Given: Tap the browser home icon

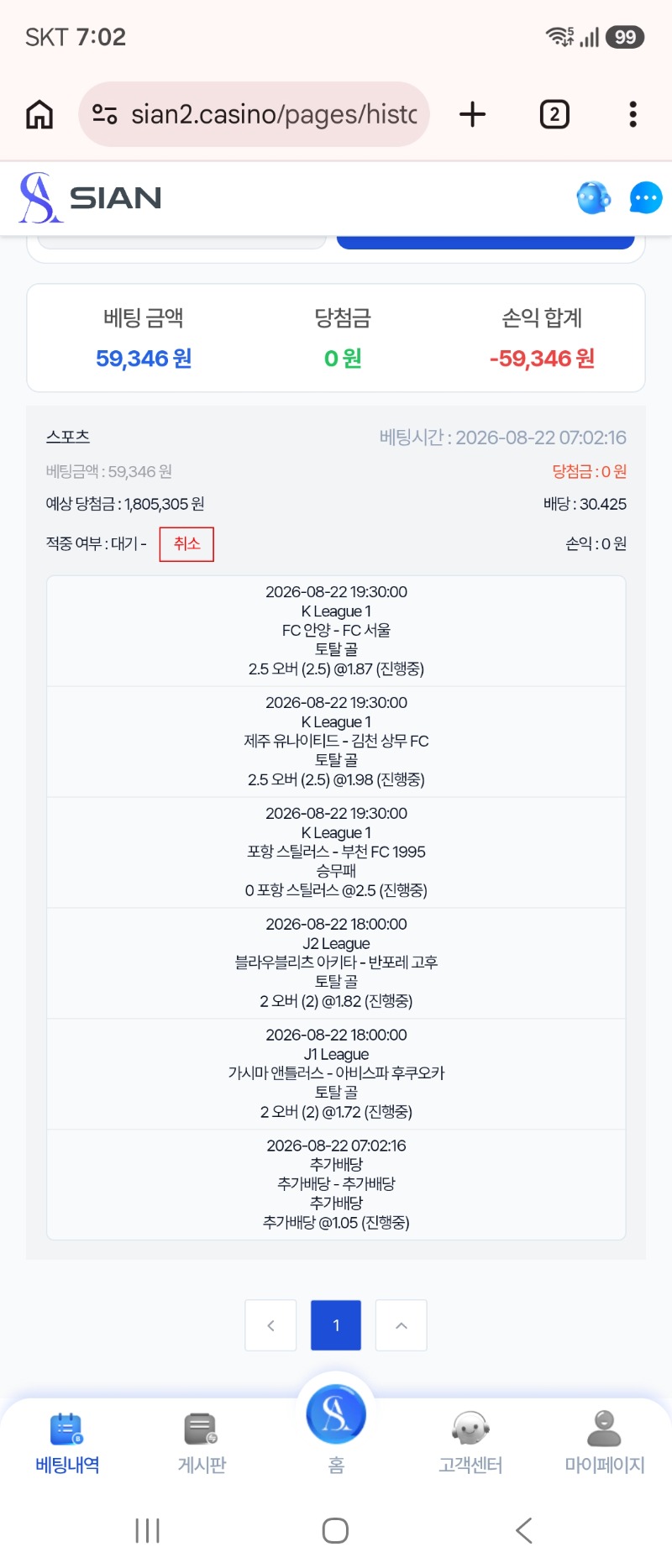Looking at the screenshot, I should 39,114.
